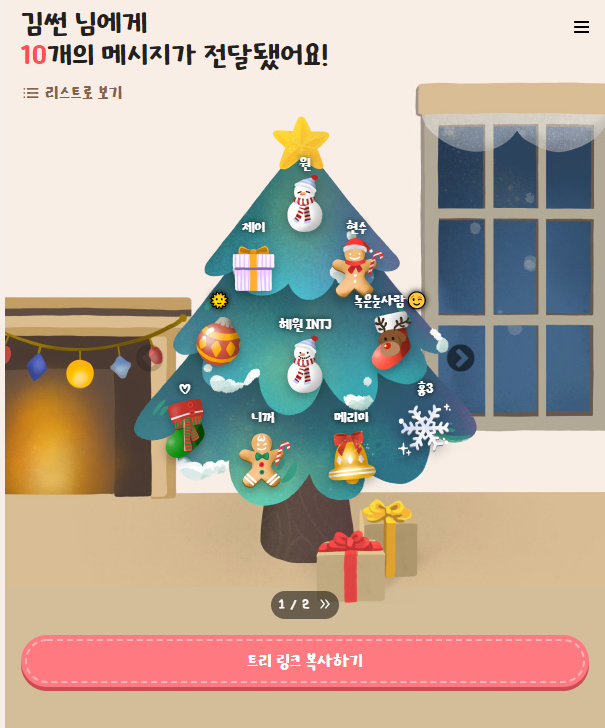The width and height of the screenshot is (605, 728).
Task: Open stocking ornament with heart name
Action: tap(184, 428)
